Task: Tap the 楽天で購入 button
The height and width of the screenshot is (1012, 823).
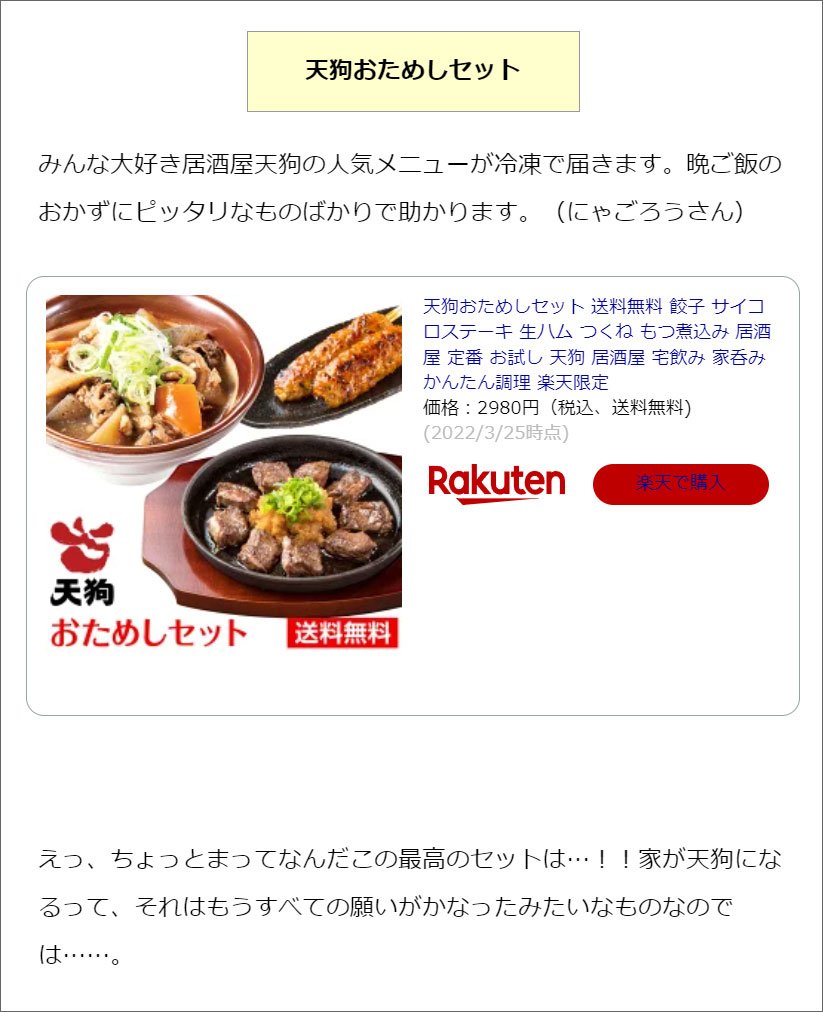Action: [x=680, y=484]
